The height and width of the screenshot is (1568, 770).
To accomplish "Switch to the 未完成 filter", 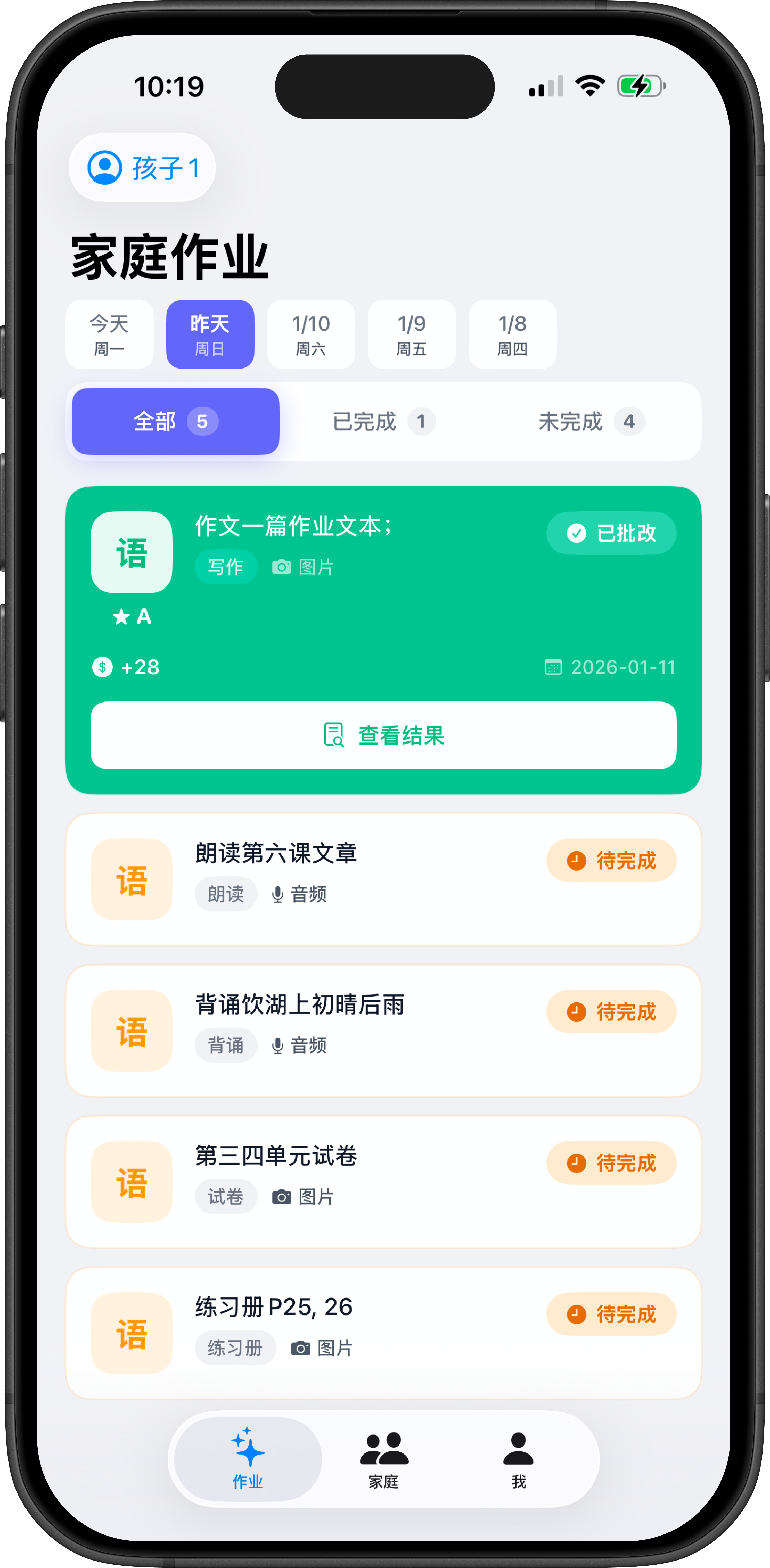I will (x=591, y=421).
